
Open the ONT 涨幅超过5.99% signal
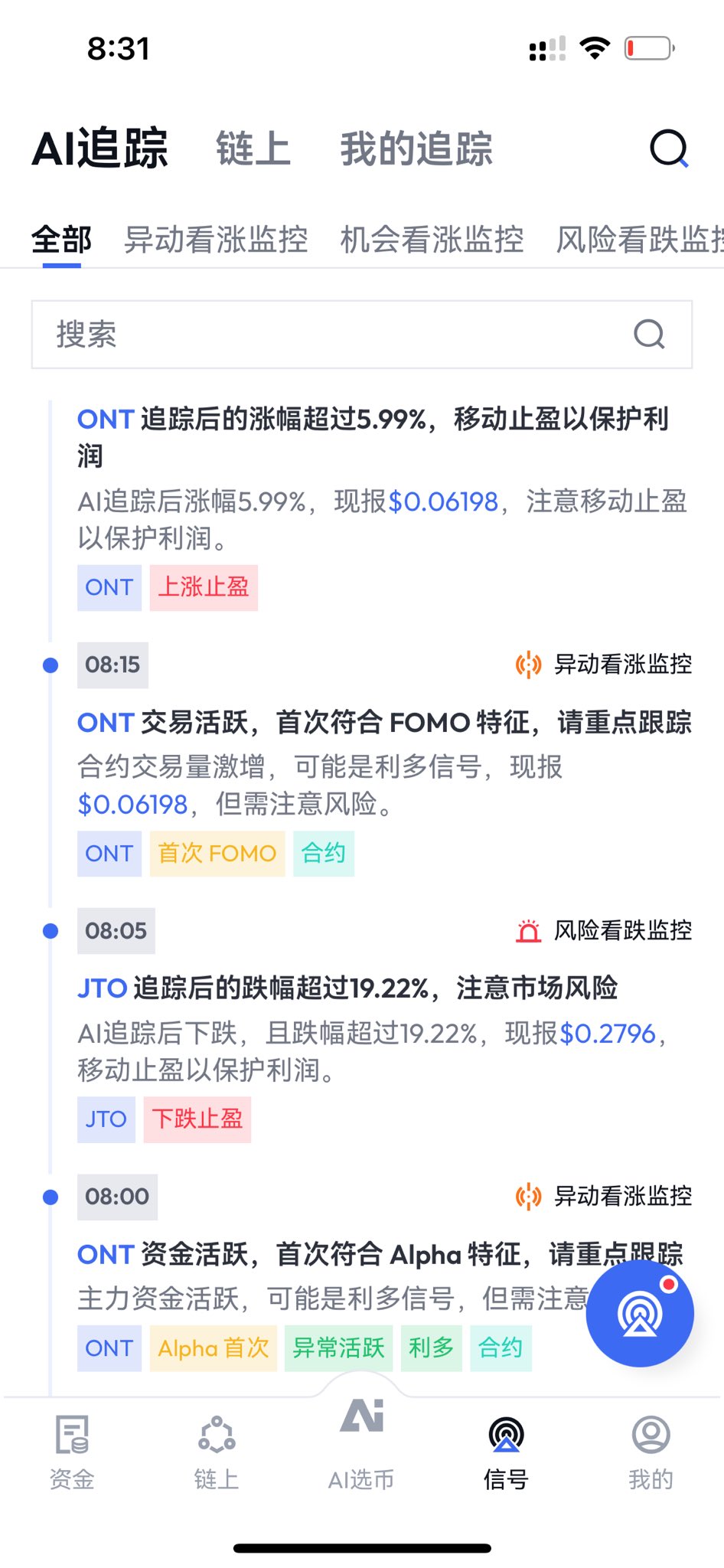(x=372, y=436)
